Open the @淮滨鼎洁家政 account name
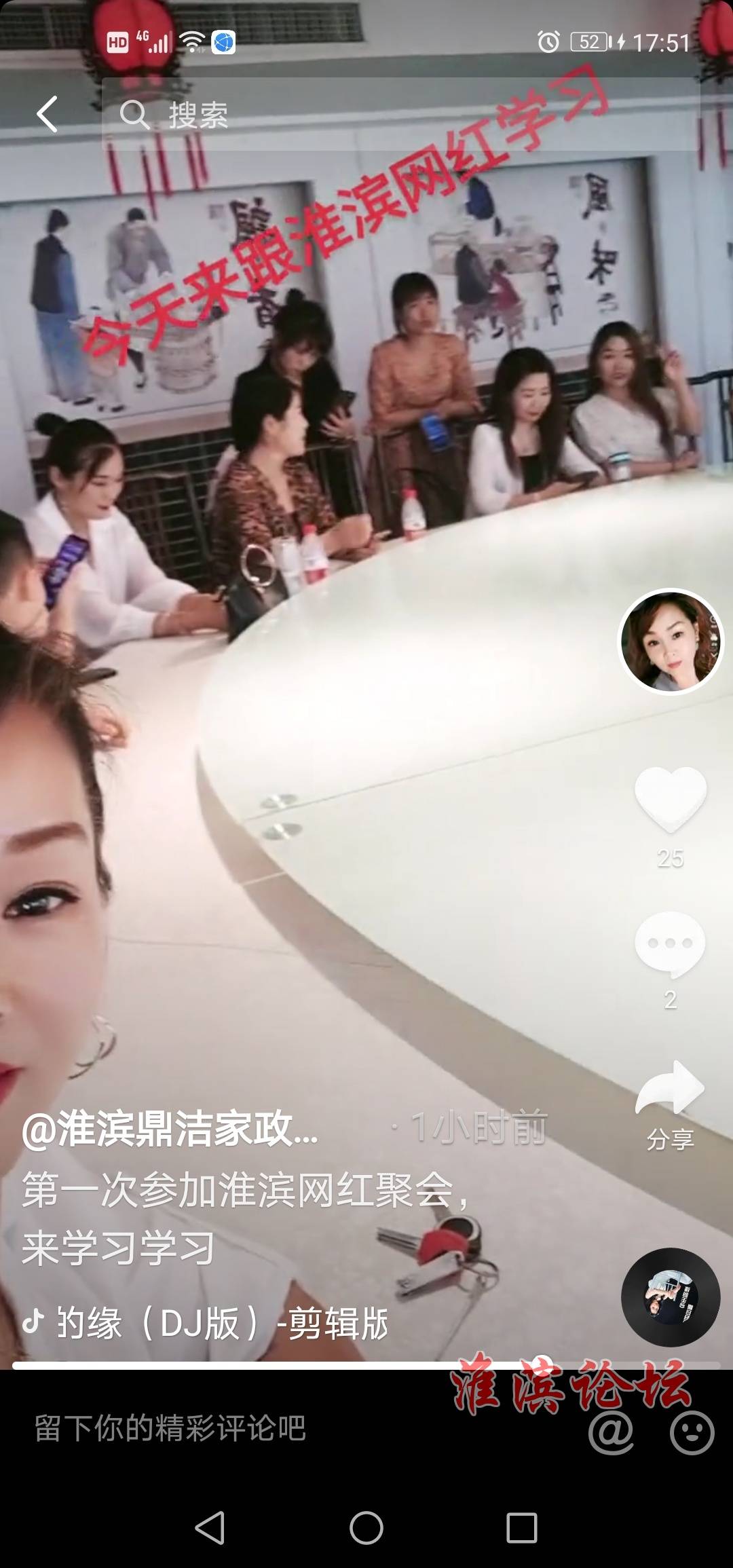 170,1130
